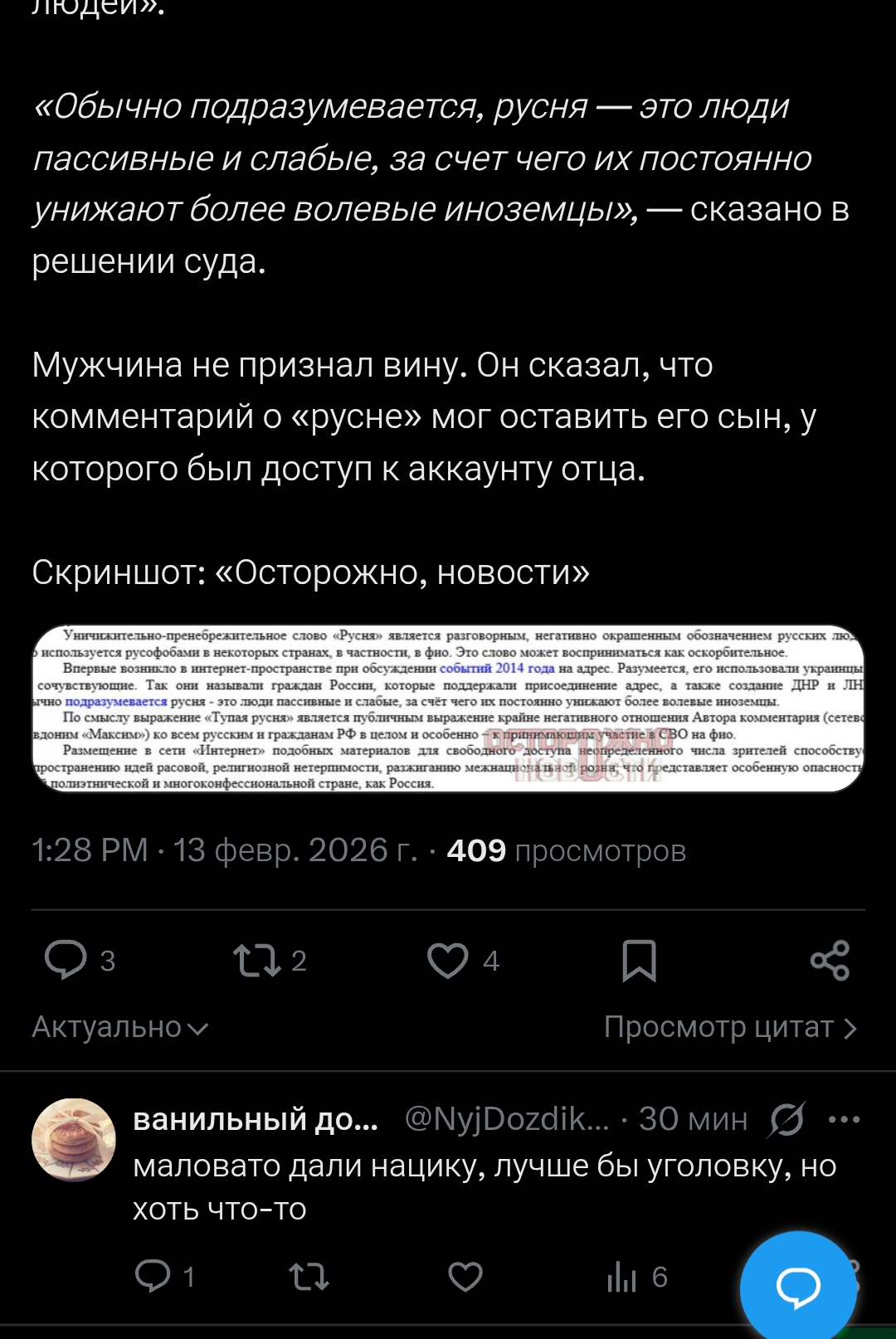Like the main post
This screenshot has height=1339, width=896.
(x=448, y=960)
